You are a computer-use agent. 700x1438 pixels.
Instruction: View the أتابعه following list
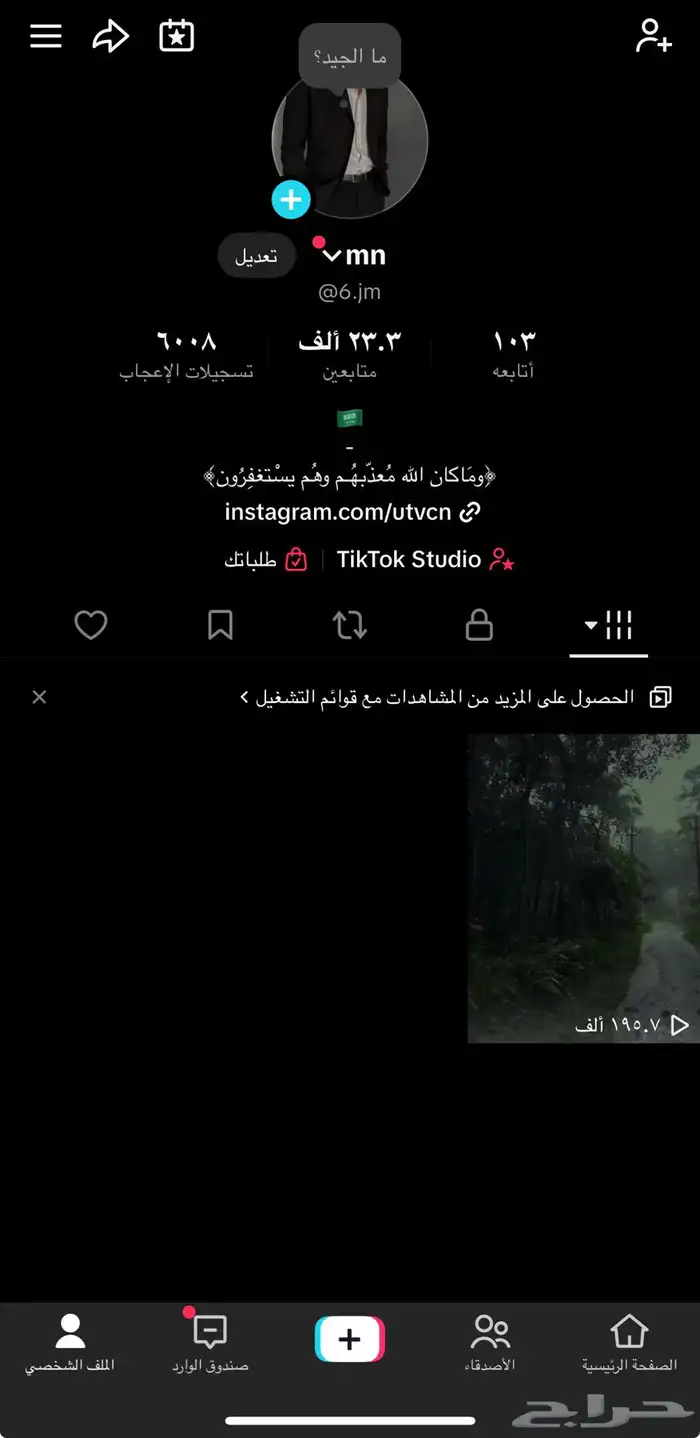coord(513,354)
